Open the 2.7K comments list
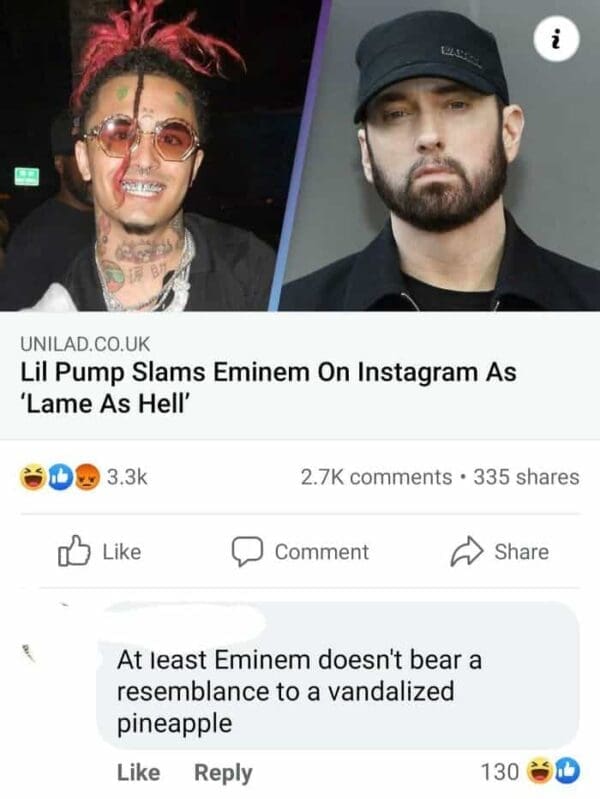Screen dimensions: 600x799 tap(375, 477)
